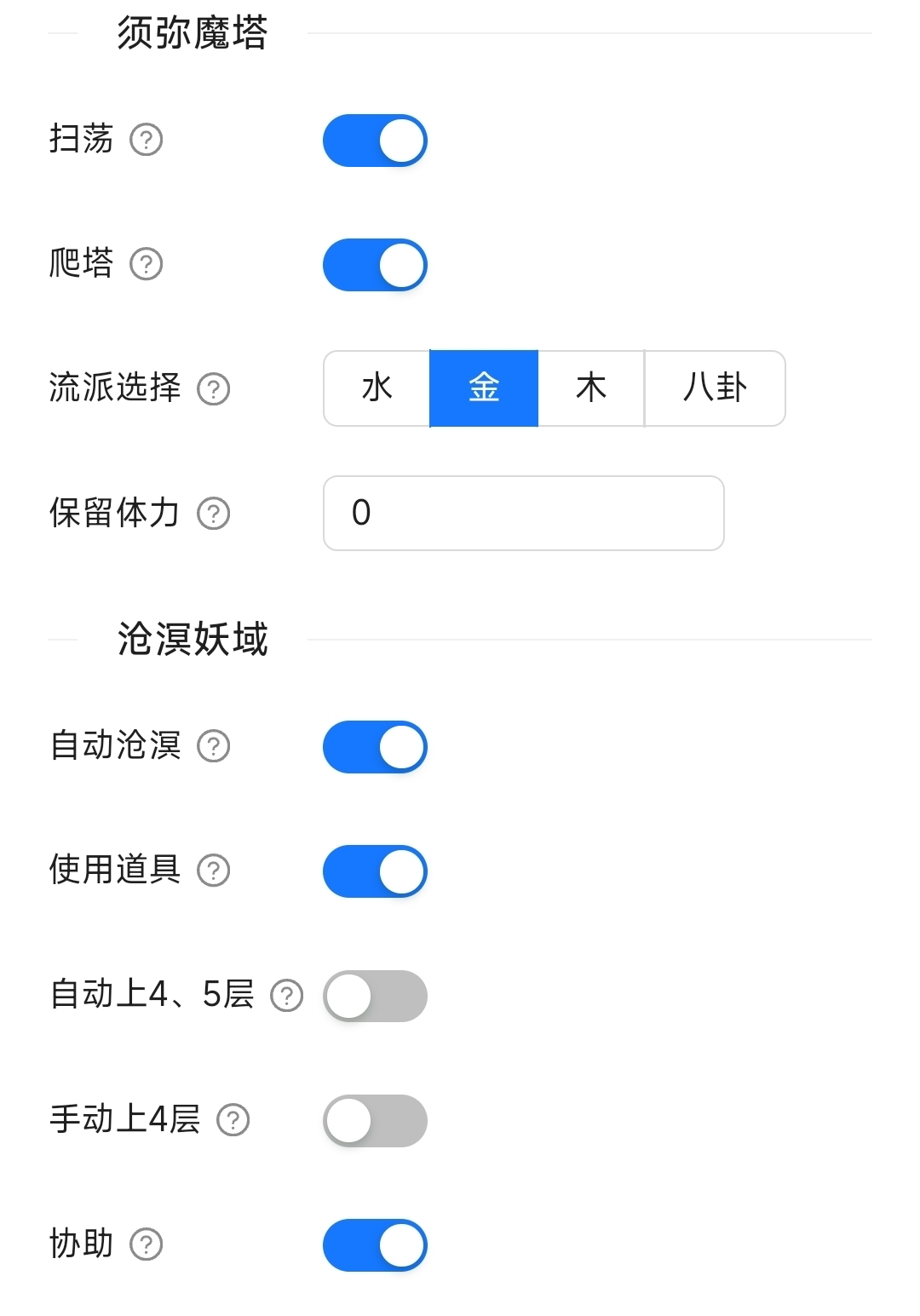The height and width of the screenshot is (1316, 920).
Task: View the 协助 help tooltip
Action: [147, 1244]
